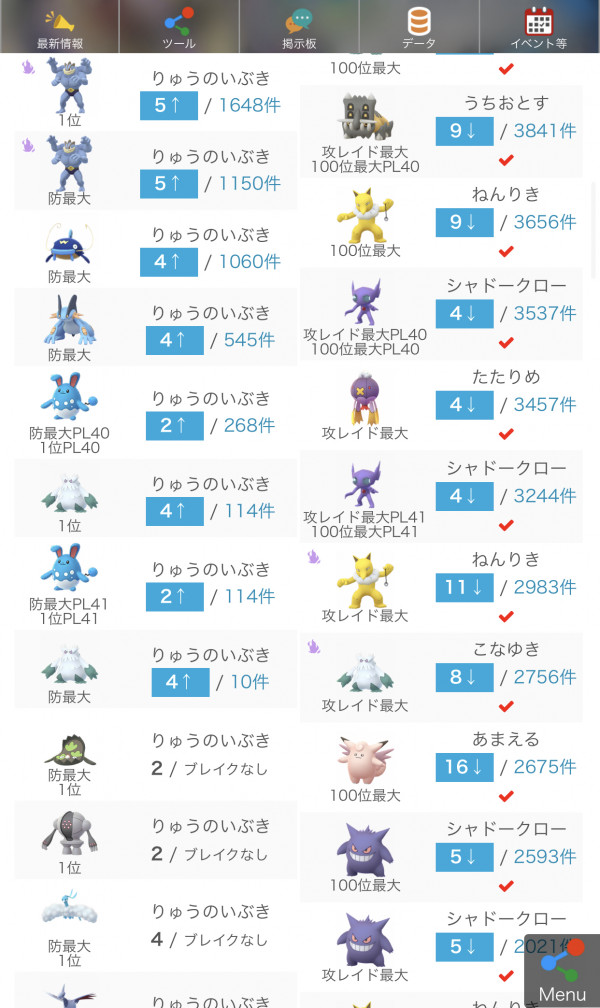Switch to the ツール tab
600x1008 pixels.
[x=179, y=27]
